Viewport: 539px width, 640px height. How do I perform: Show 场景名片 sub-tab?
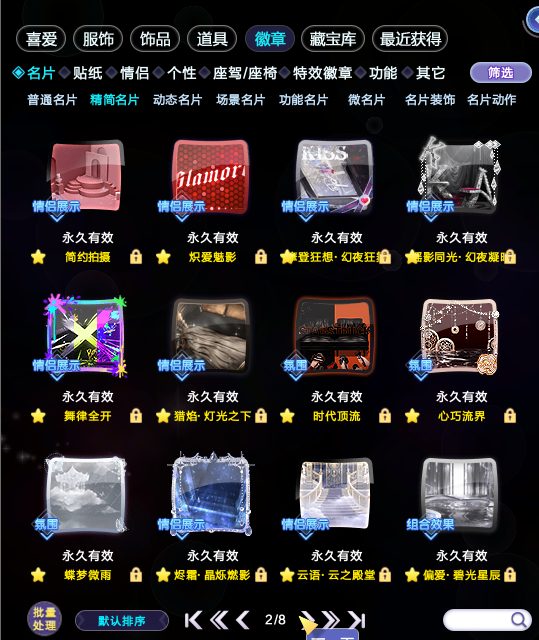tap(241, 100)
